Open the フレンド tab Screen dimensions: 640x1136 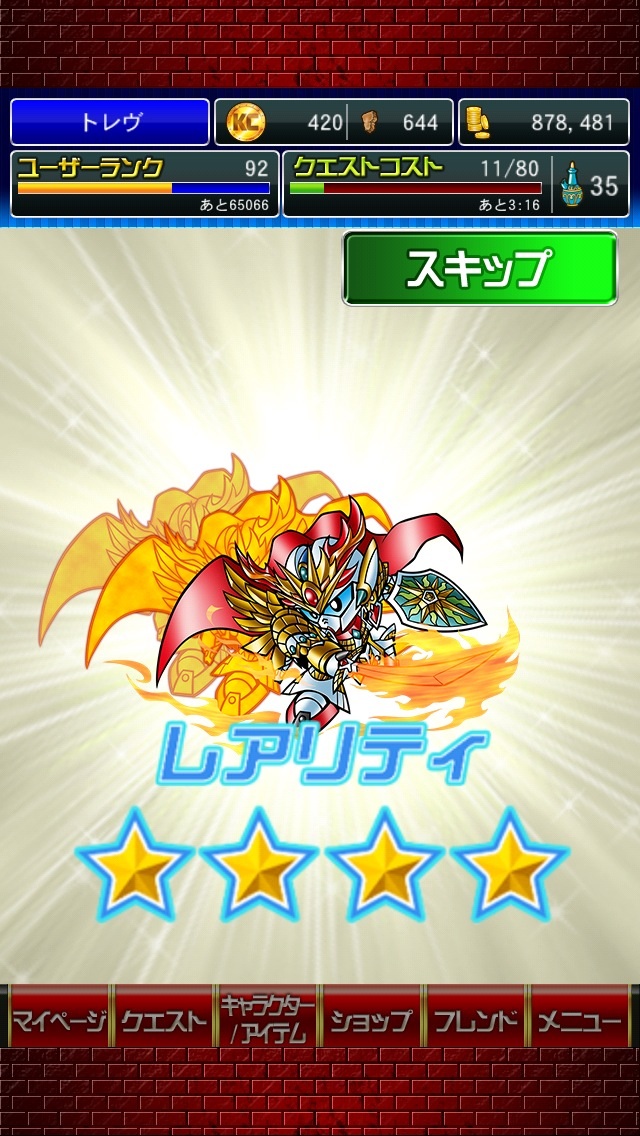[x=476, y=1020]
